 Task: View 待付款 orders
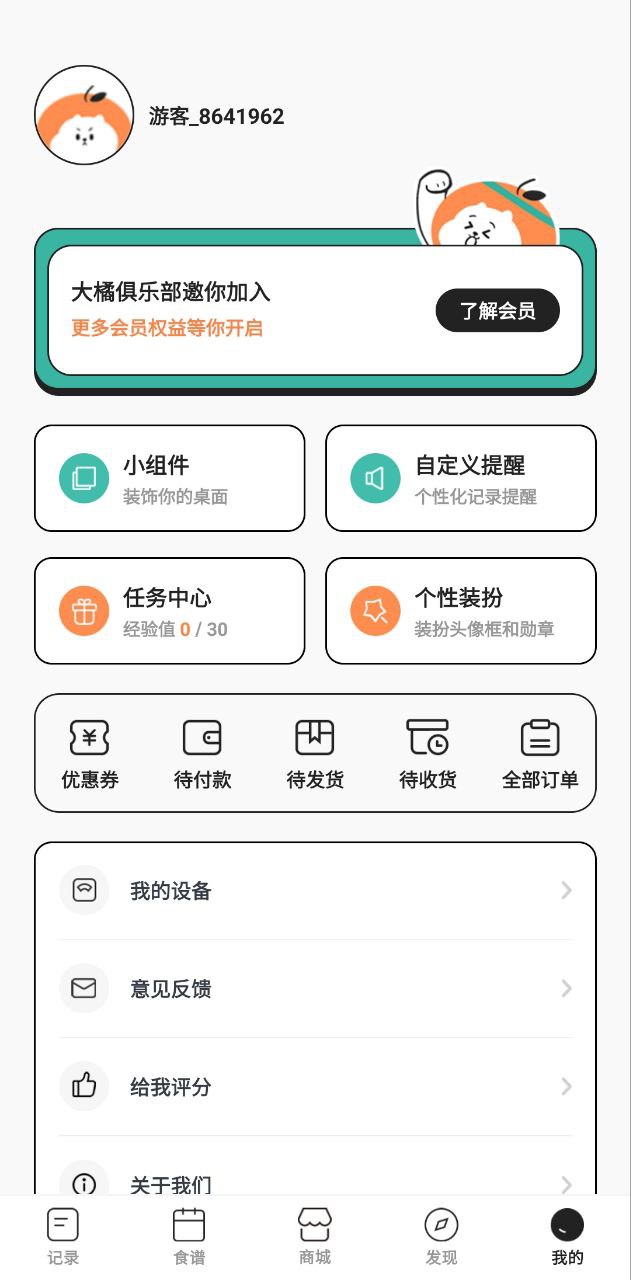[x=202, y=753]
